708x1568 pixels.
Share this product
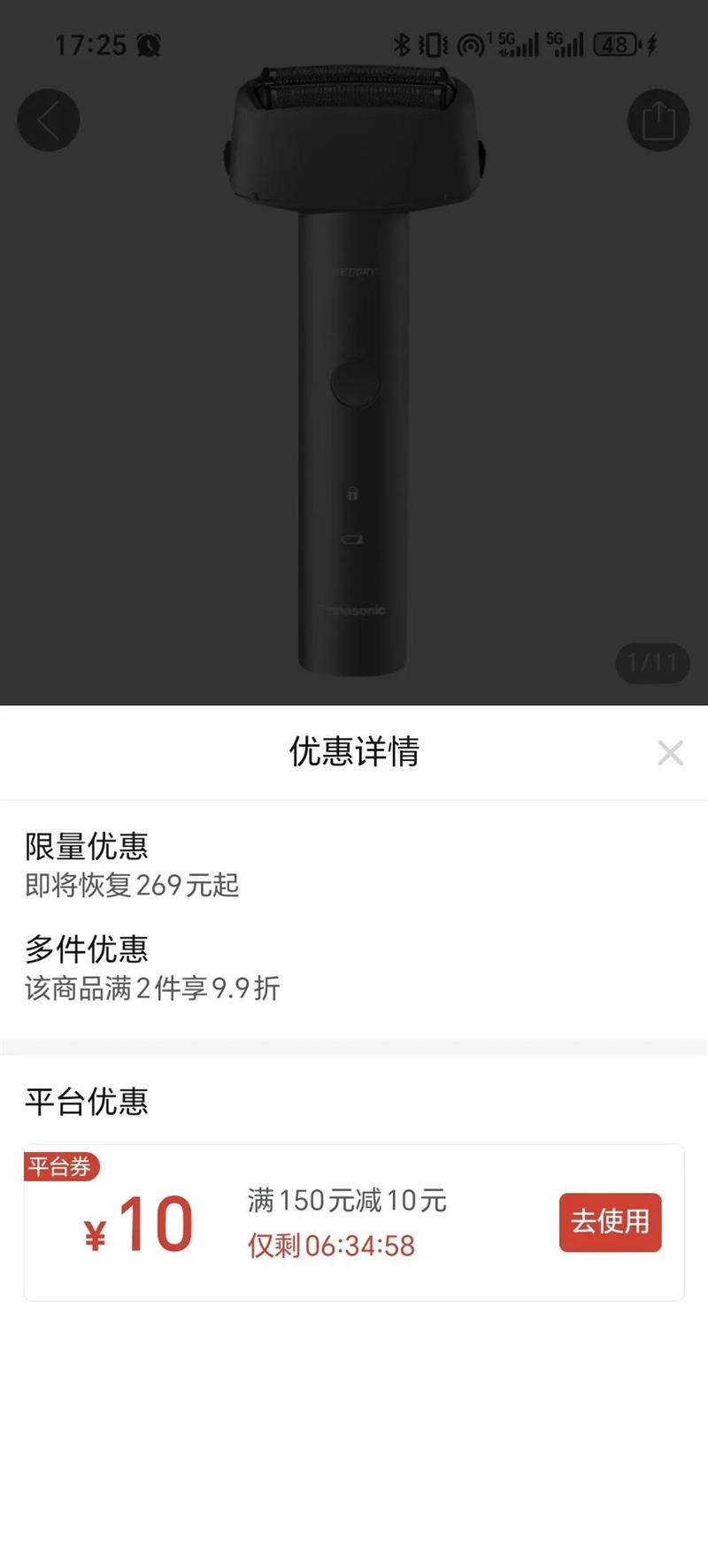click(x=658, y=120)
